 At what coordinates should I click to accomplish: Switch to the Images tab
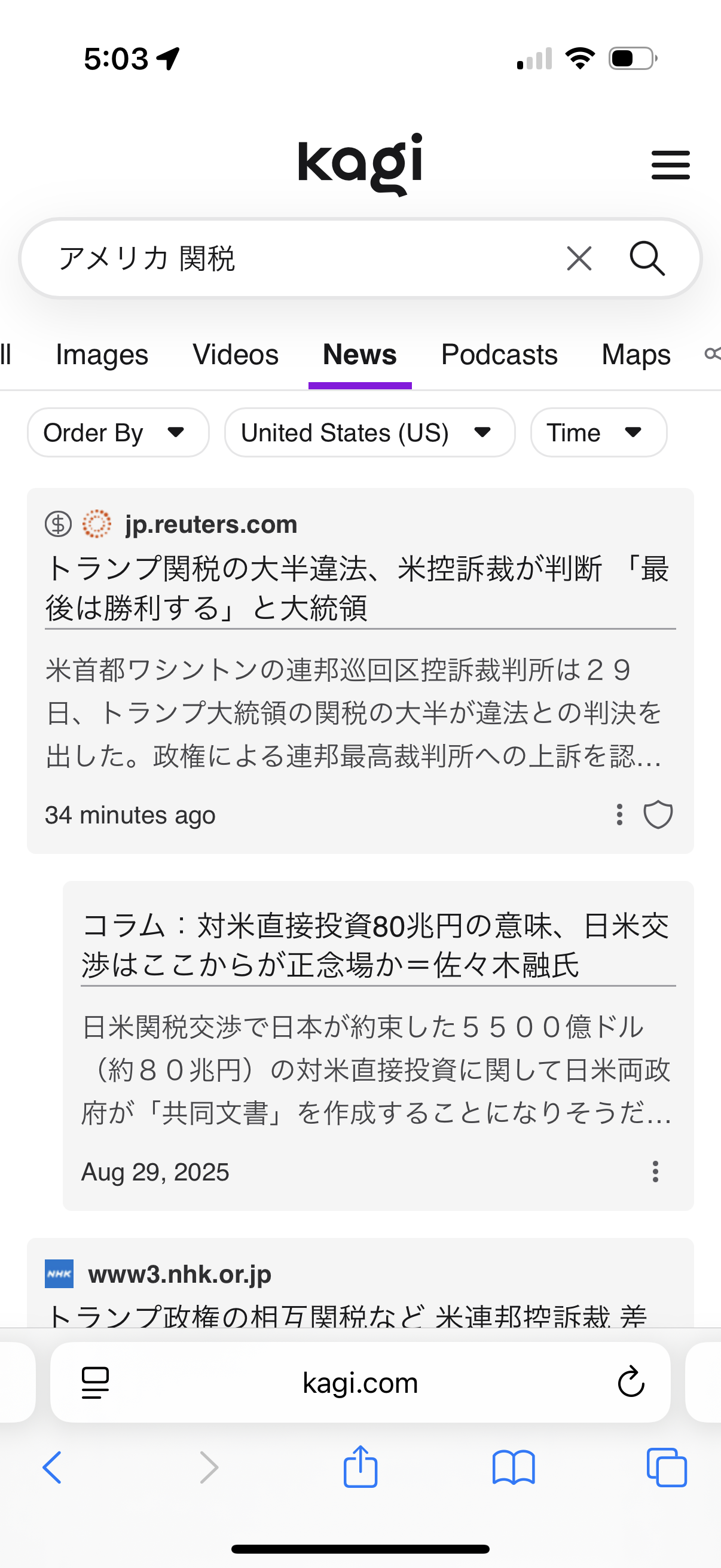[x=102, y=355]
